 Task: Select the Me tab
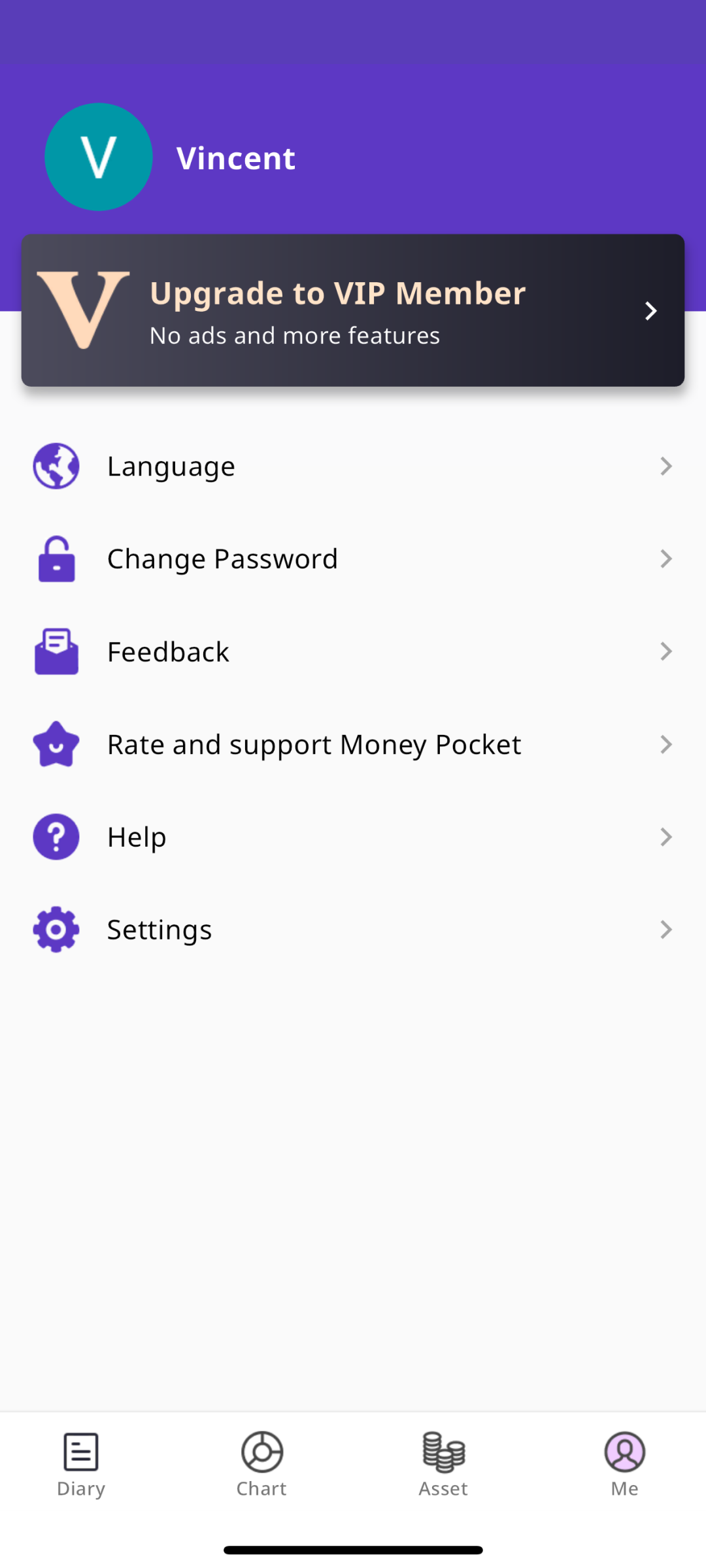624,1463
